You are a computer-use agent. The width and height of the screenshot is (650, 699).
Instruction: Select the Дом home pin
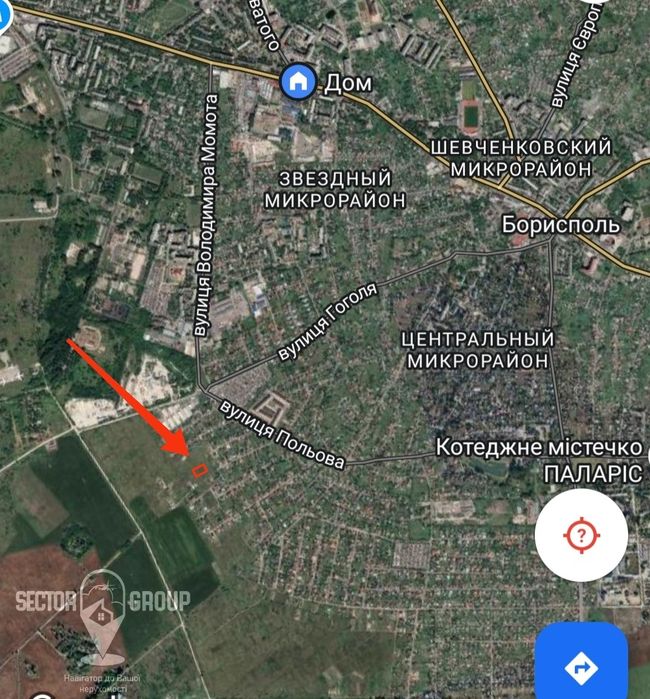click(296, 82)
